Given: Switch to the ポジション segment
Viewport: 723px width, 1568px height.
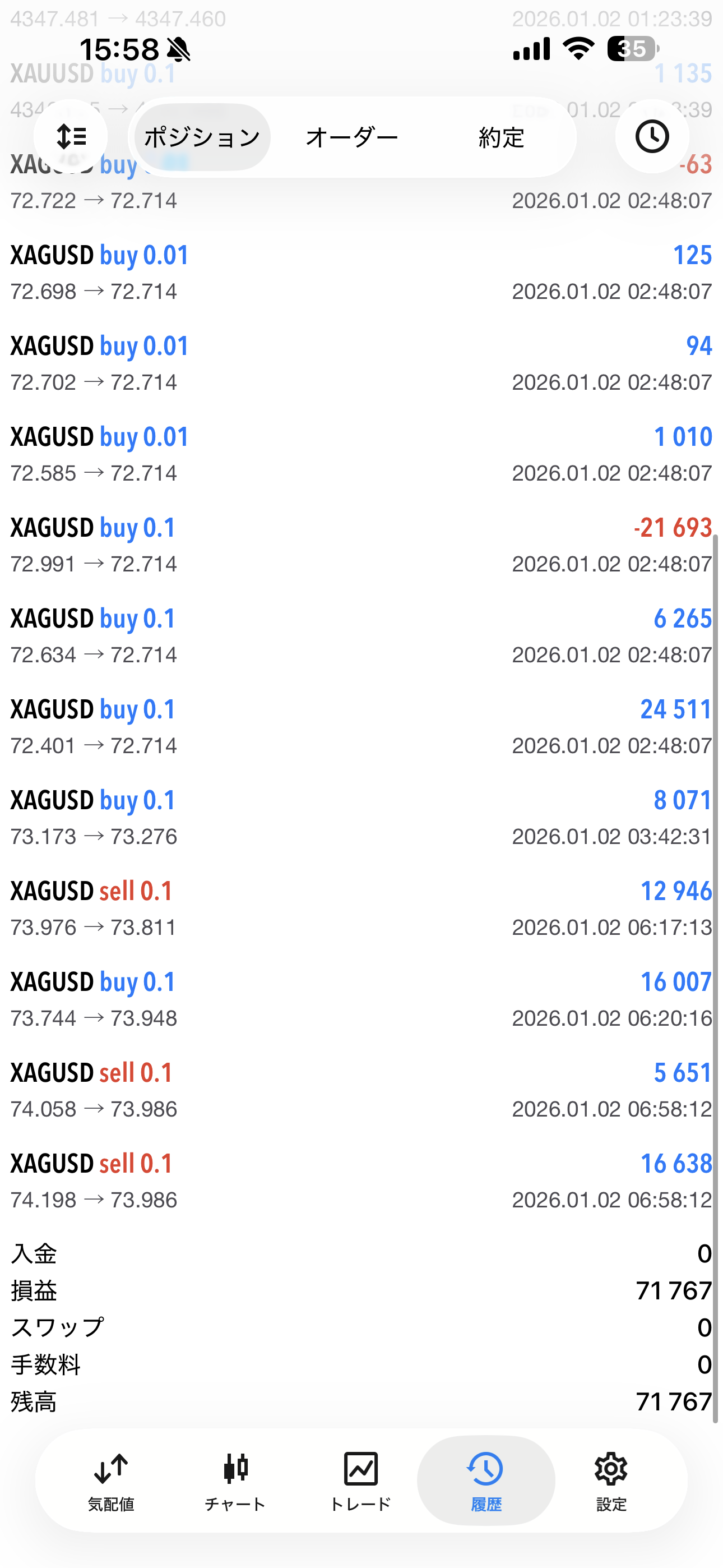Looking at the screenshot, I should pyautogui.click(x=202, y=137).
